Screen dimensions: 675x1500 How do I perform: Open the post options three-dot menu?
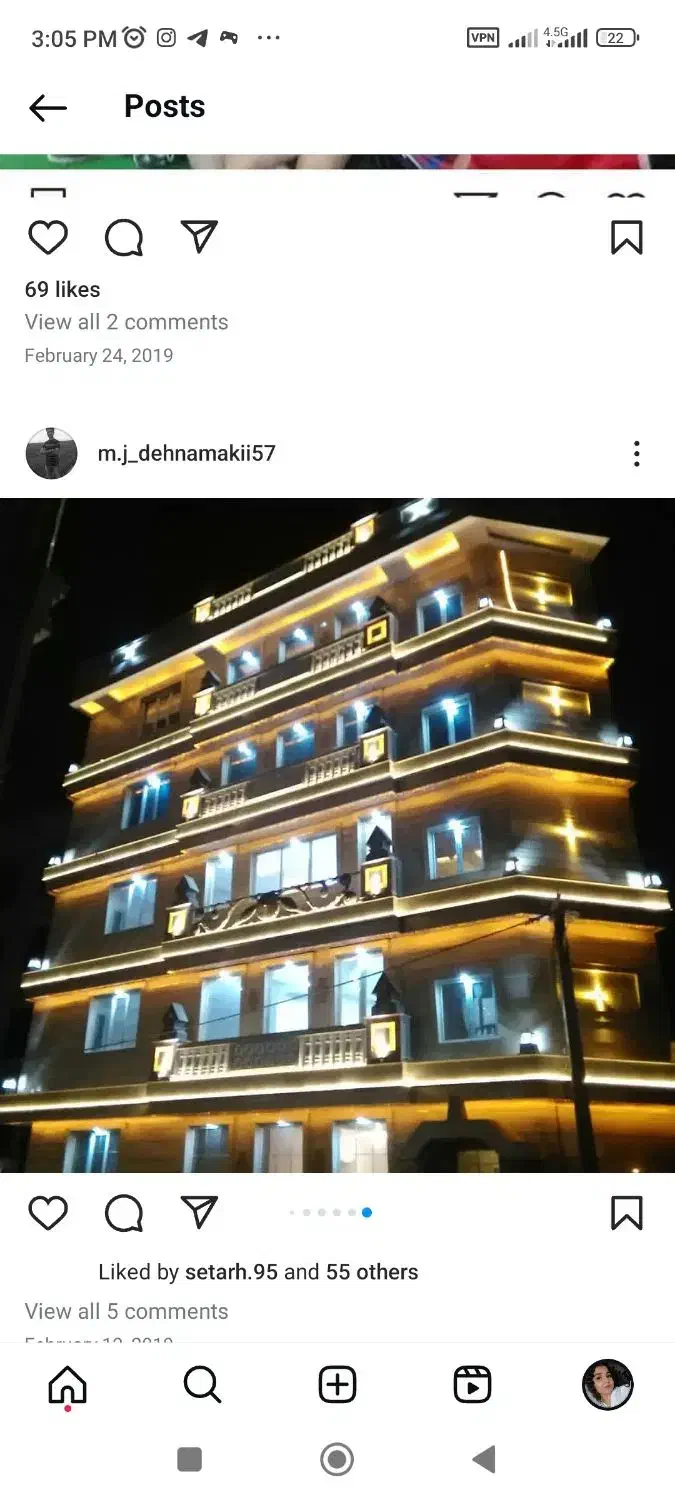tap(636, 454)
